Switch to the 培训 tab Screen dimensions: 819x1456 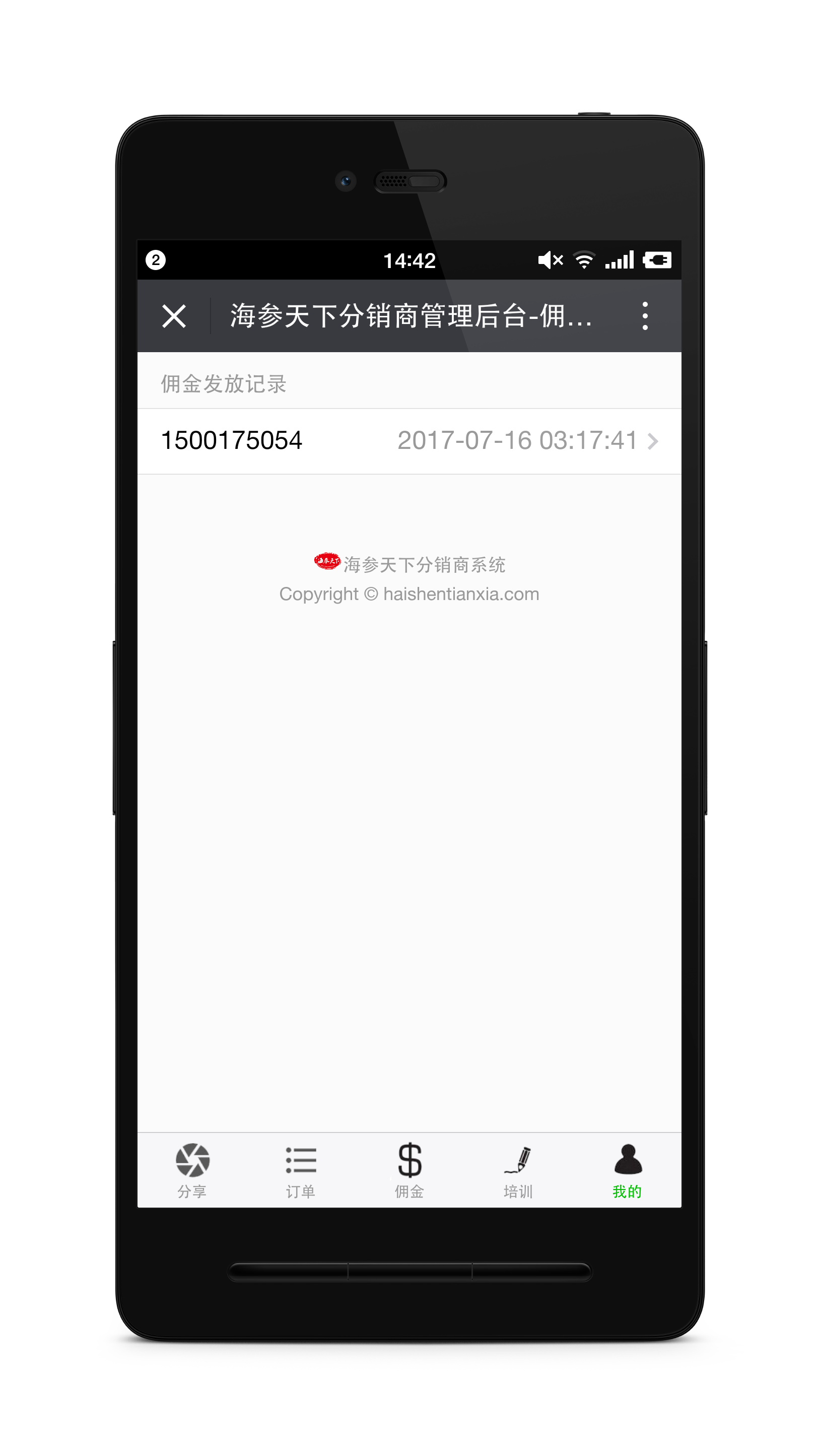coord(518,1170)
